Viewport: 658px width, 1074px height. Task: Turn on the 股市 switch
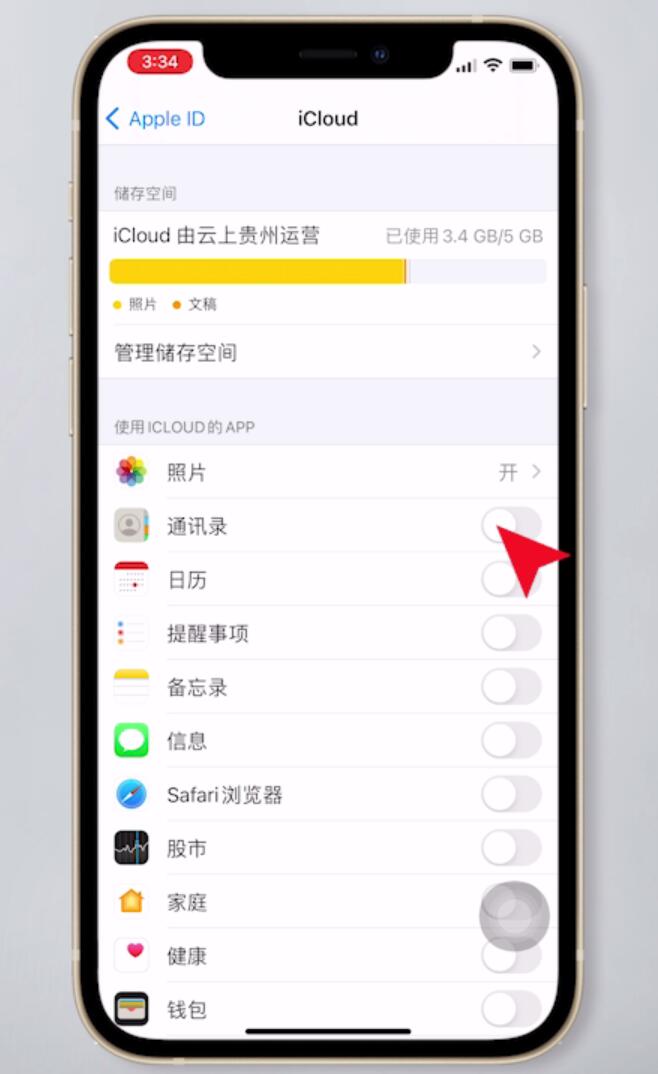click(x=511, y=848)
